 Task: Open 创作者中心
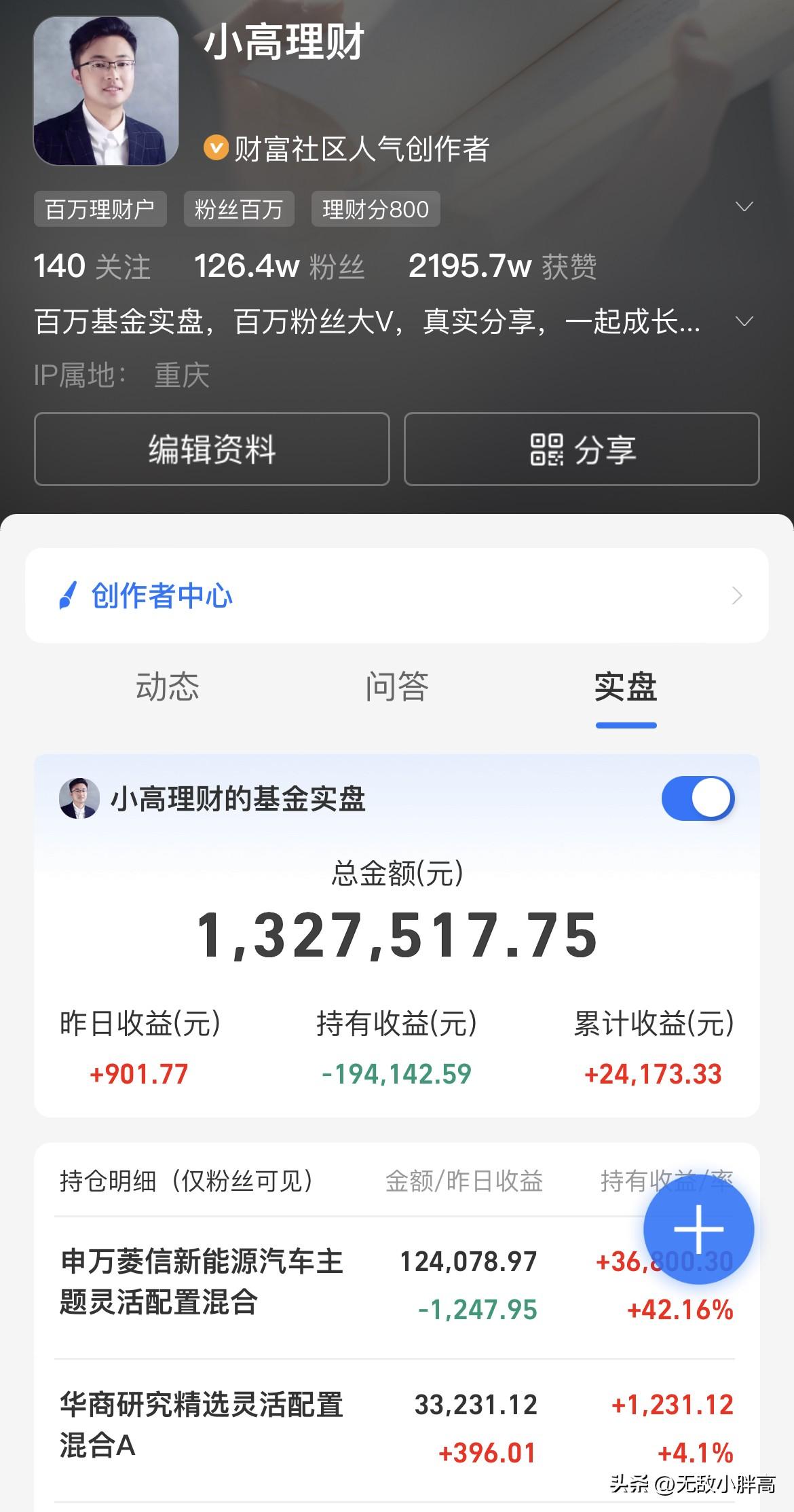click(397, 595)
